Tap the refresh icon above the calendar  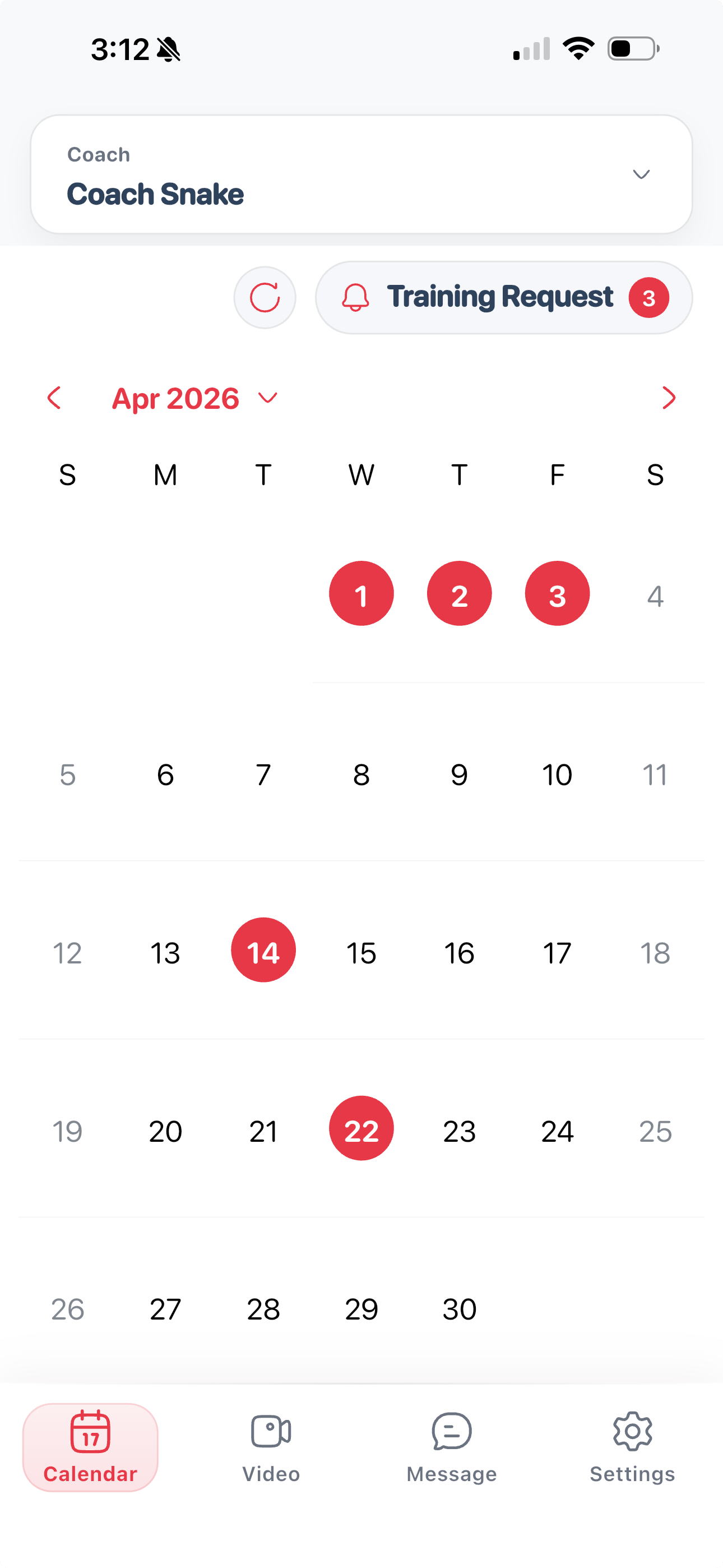(264, 298)
